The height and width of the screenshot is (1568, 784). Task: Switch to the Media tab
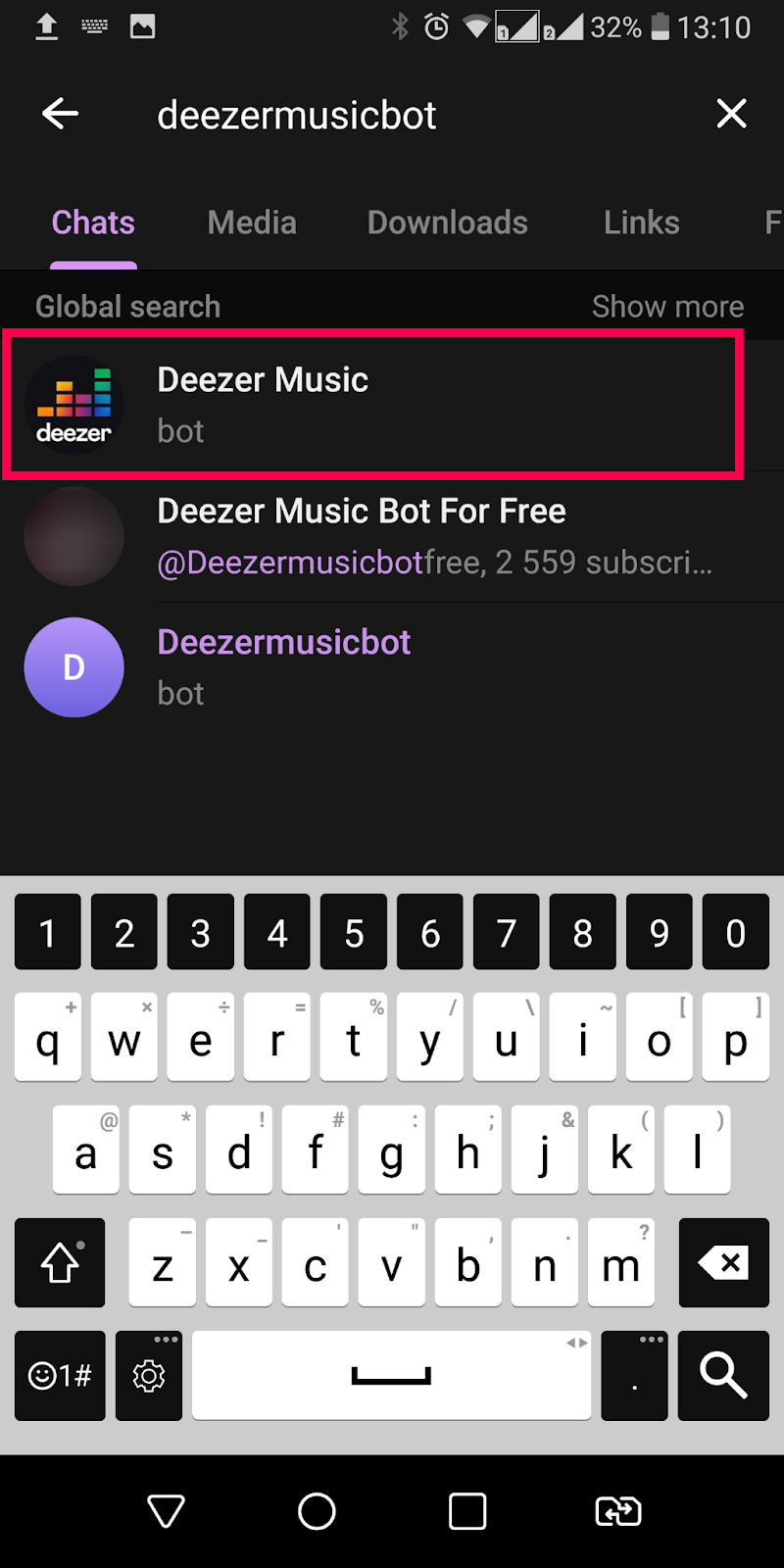coord(252,223)
